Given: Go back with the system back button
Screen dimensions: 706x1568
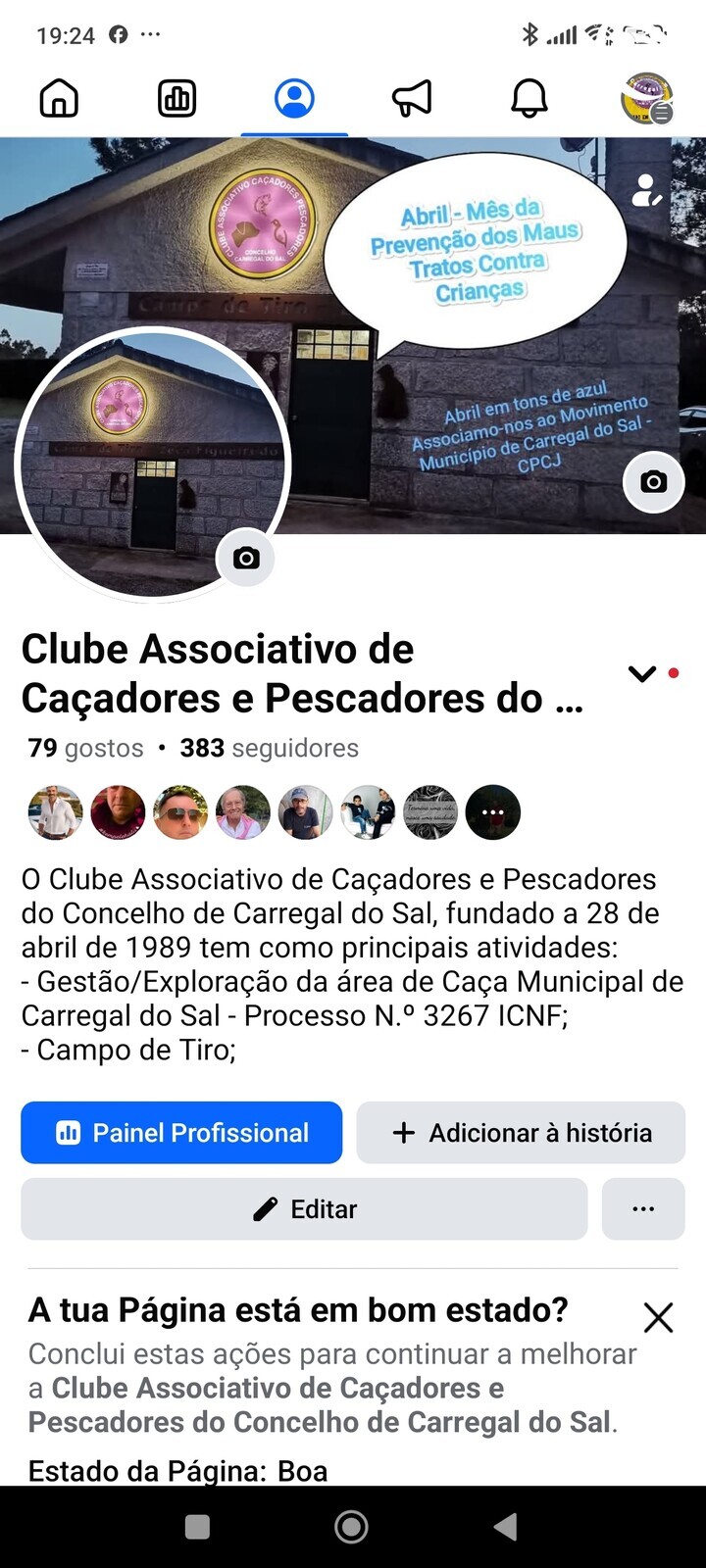Looking at the screenshot, I should point(505,1526).
